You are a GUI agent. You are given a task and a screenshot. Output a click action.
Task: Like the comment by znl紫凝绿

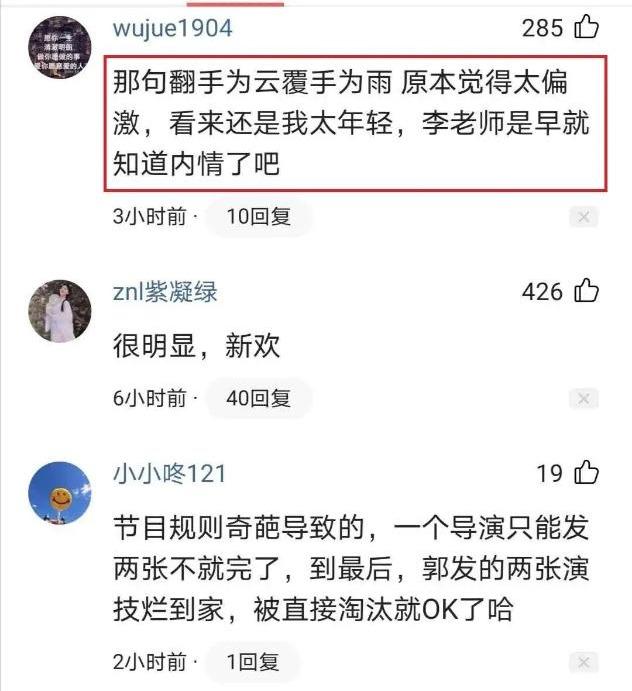(586, 292)
